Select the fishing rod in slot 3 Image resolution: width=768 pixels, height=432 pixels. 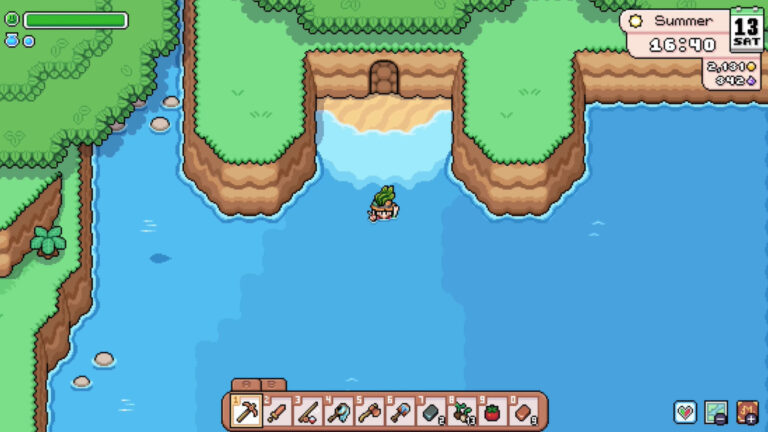[x=307, y=411]
